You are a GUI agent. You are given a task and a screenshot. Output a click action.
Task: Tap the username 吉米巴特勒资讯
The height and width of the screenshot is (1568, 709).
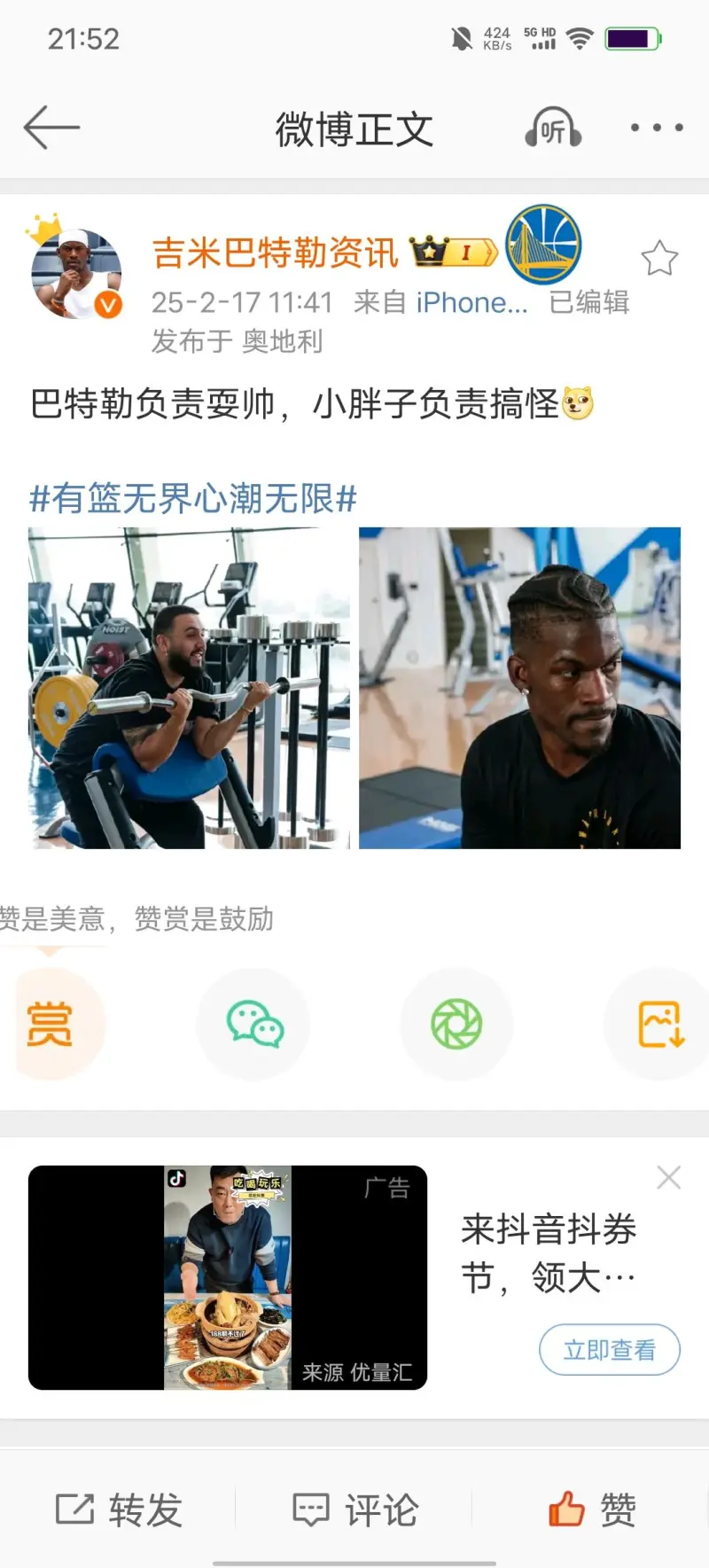click(275, 254)
